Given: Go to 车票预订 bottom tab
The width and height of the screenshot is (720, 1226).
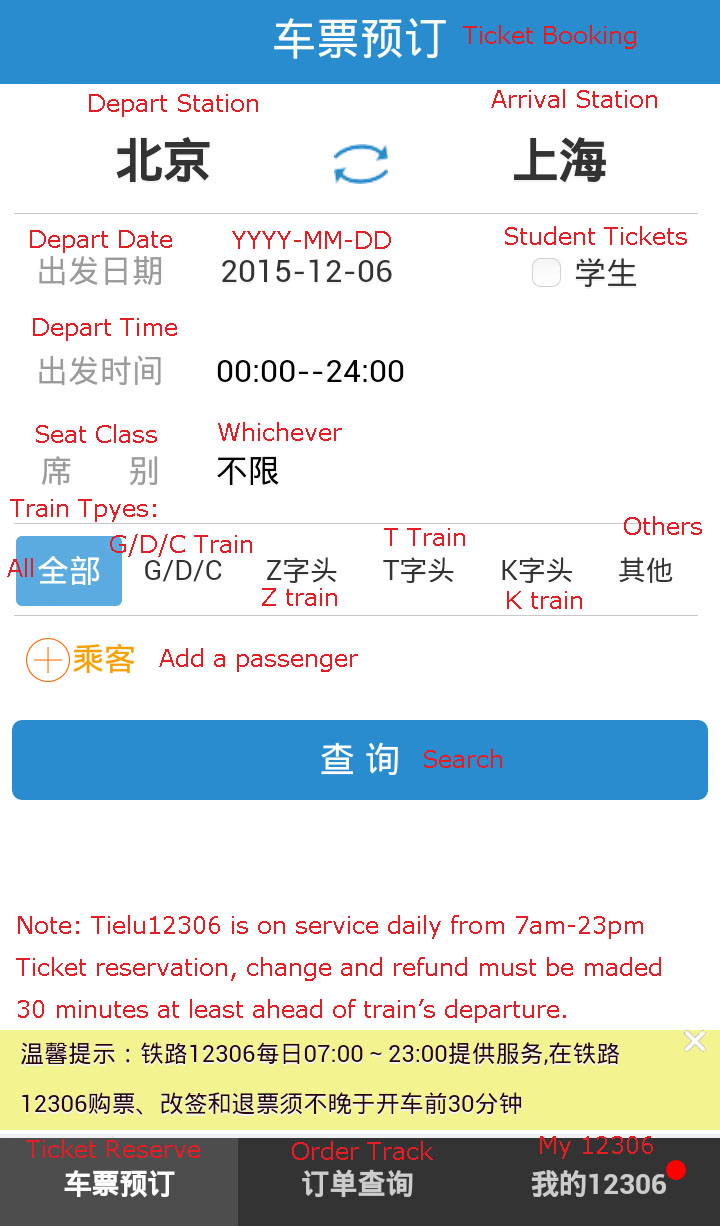Looking at the screenshot, I should [x=119, y=1184].
